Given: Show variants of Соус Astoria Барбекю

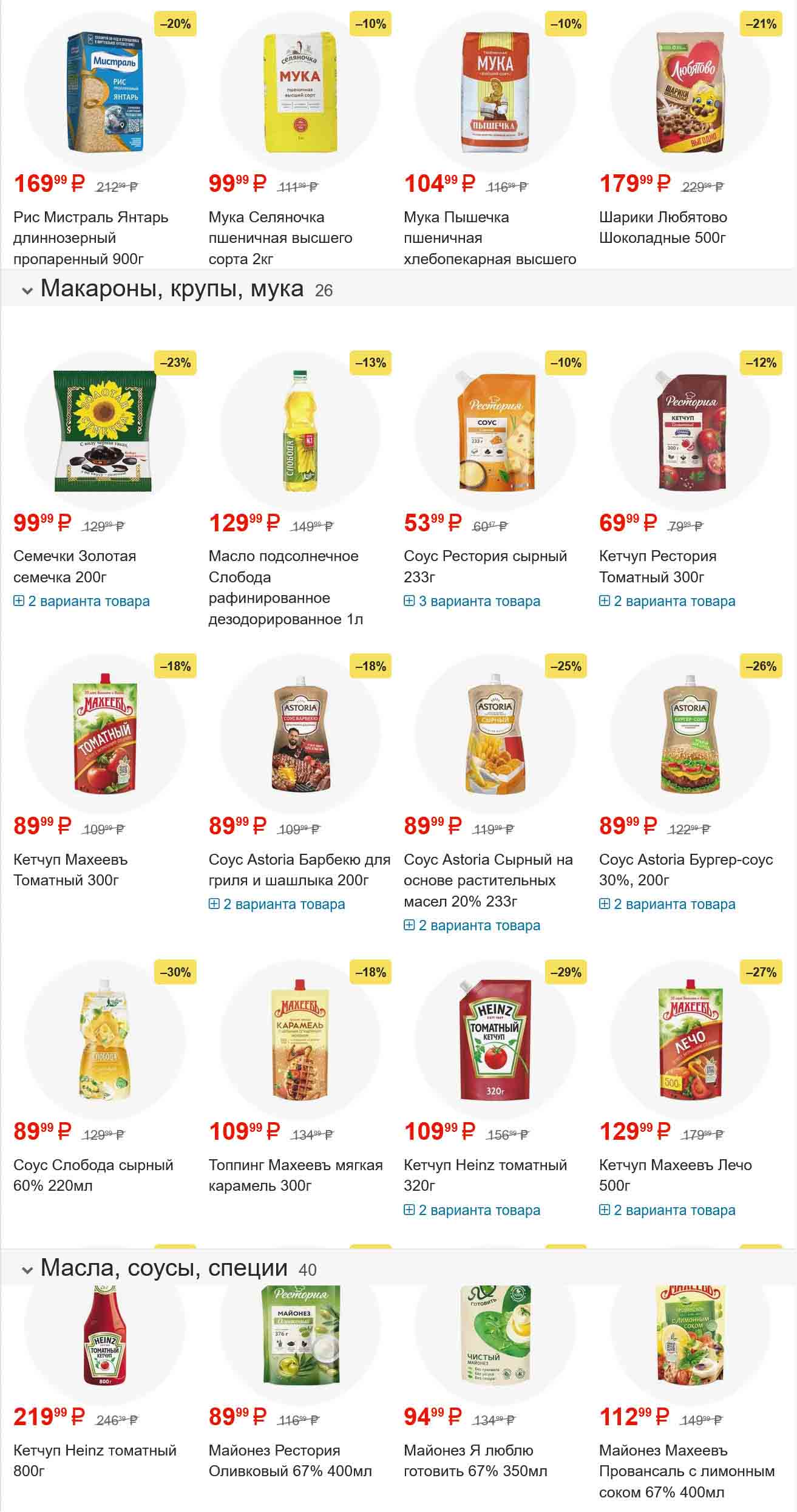Looking at the screenshot, I should click(277, 904).
